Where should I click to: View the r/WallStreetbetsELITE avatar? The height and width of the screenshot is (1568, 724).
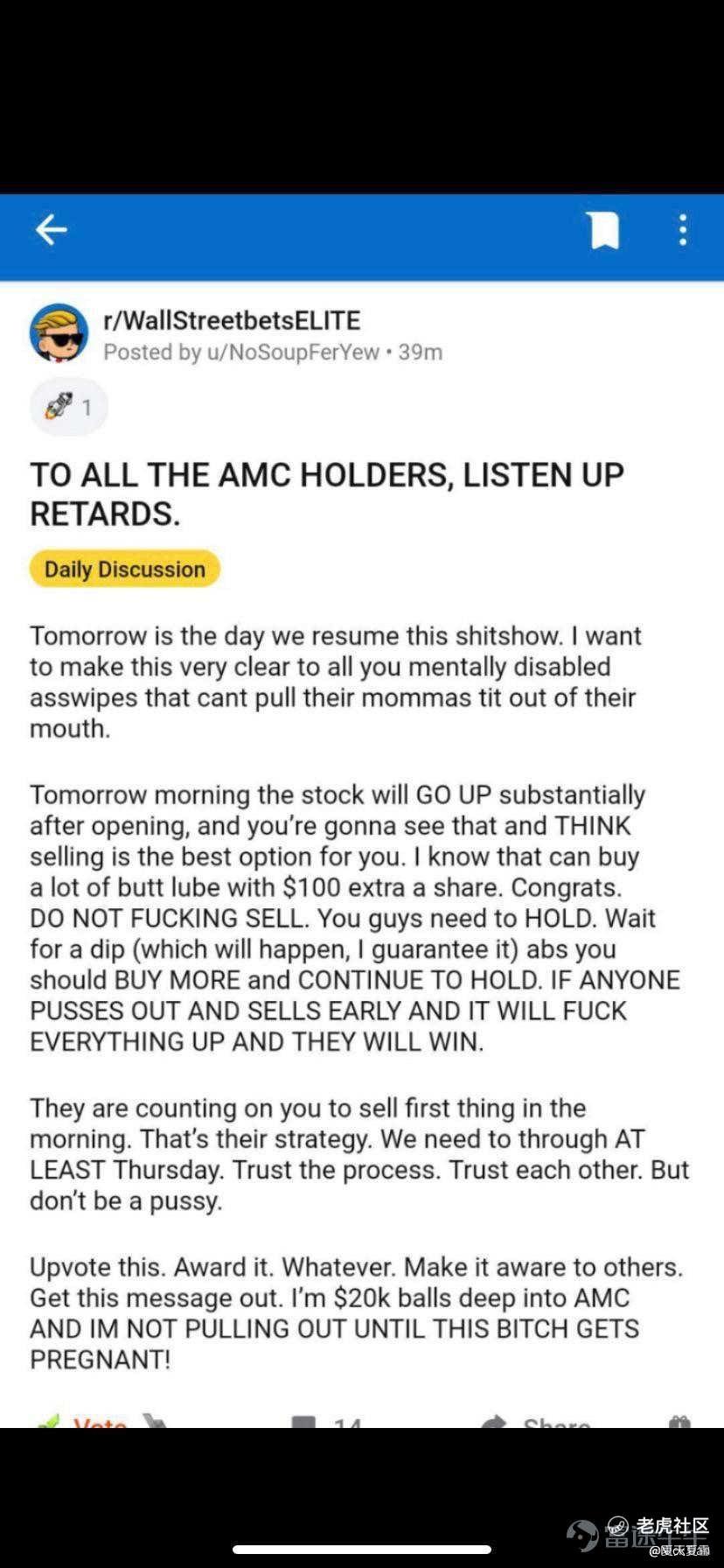point(59,334)
